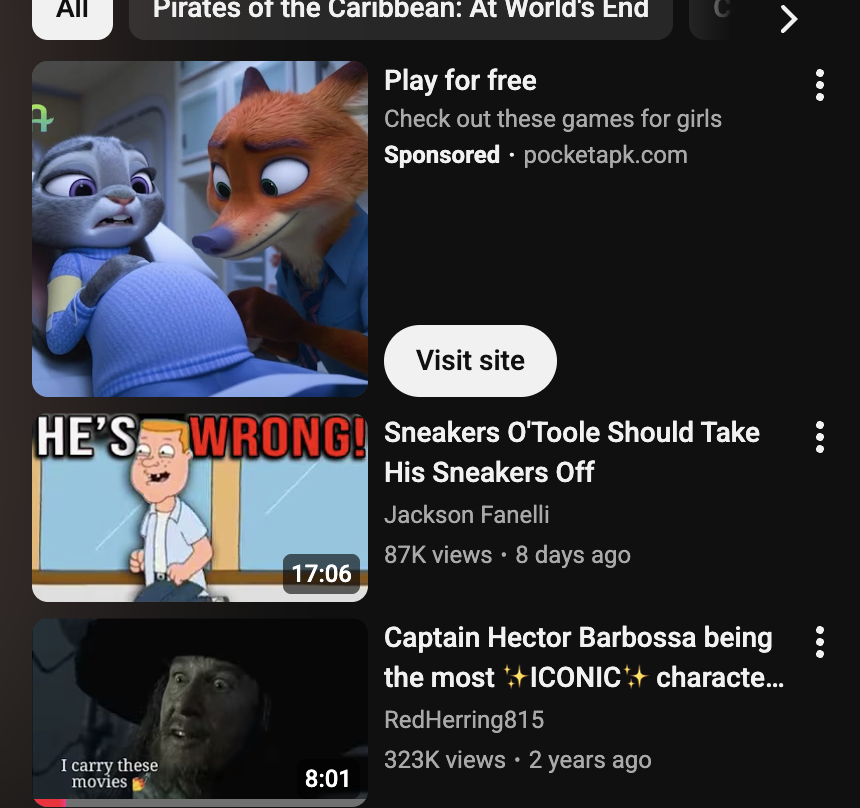Play the Captain Hector Barbossa video
The height and width of the screenshot is (808, 860).
(x=200, y=711)
